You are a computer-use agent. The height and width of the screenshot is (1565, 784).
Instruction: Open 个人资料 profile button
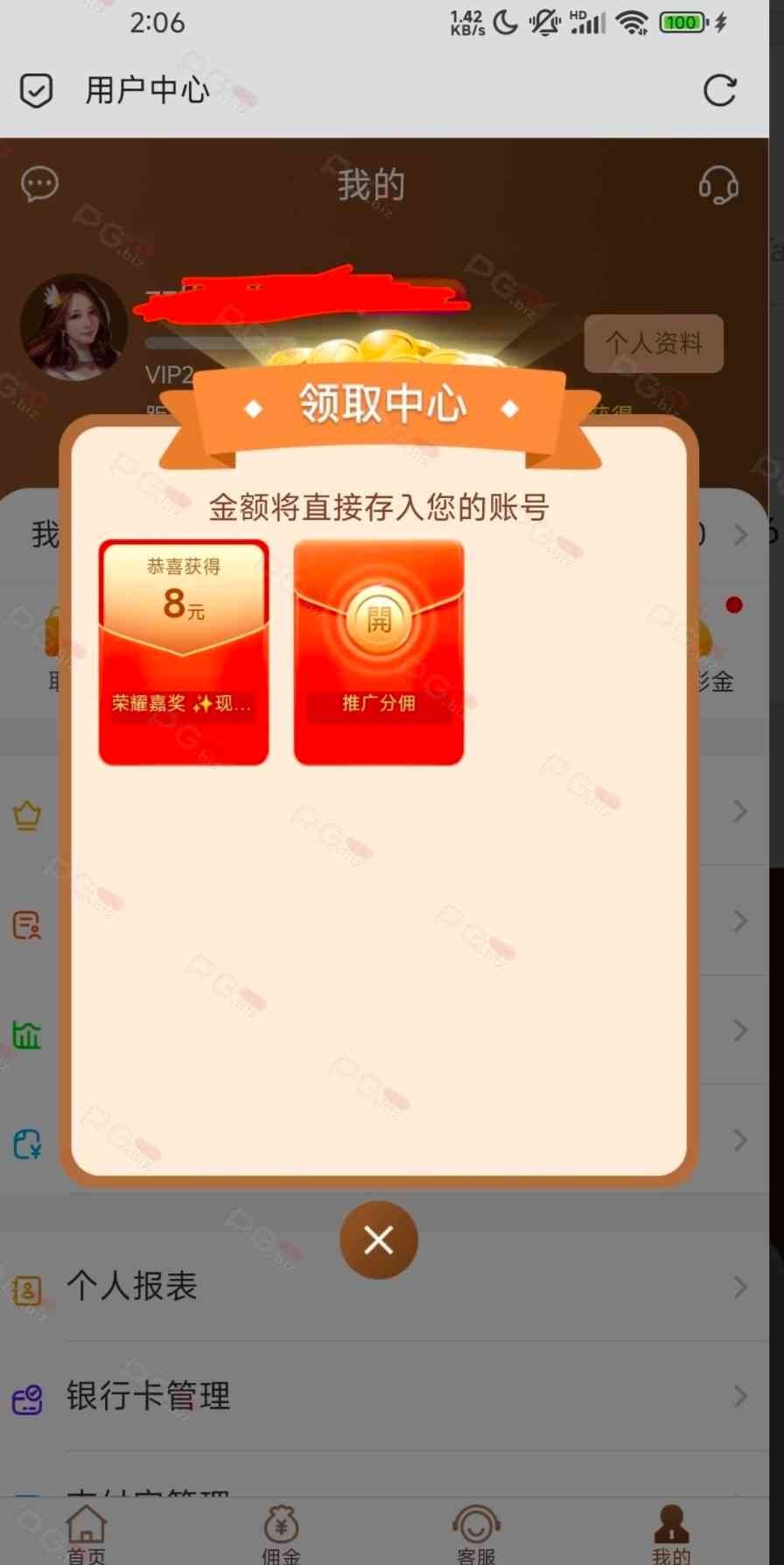[x=654, y=343]
